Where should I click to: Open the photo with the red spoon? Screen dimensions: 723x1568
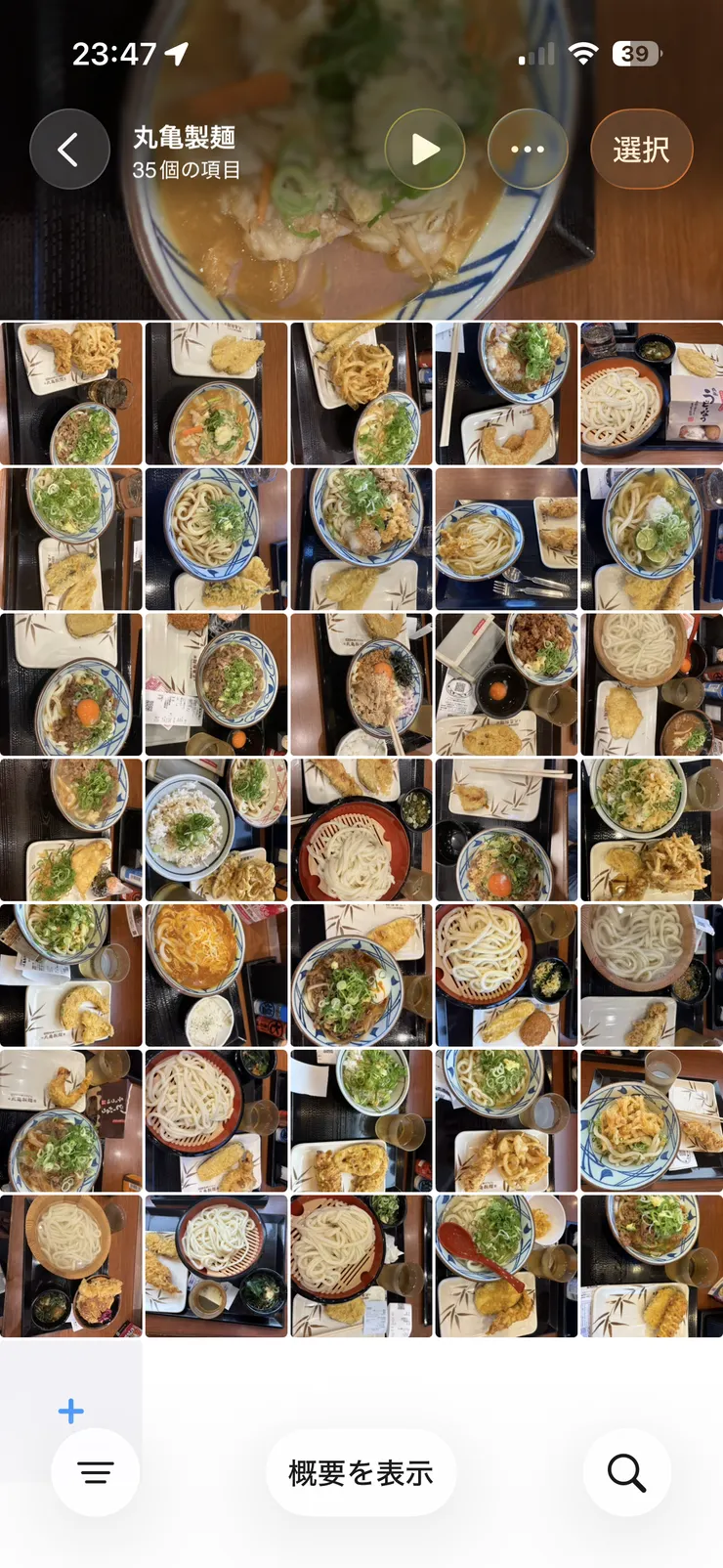click(506, 1265)
